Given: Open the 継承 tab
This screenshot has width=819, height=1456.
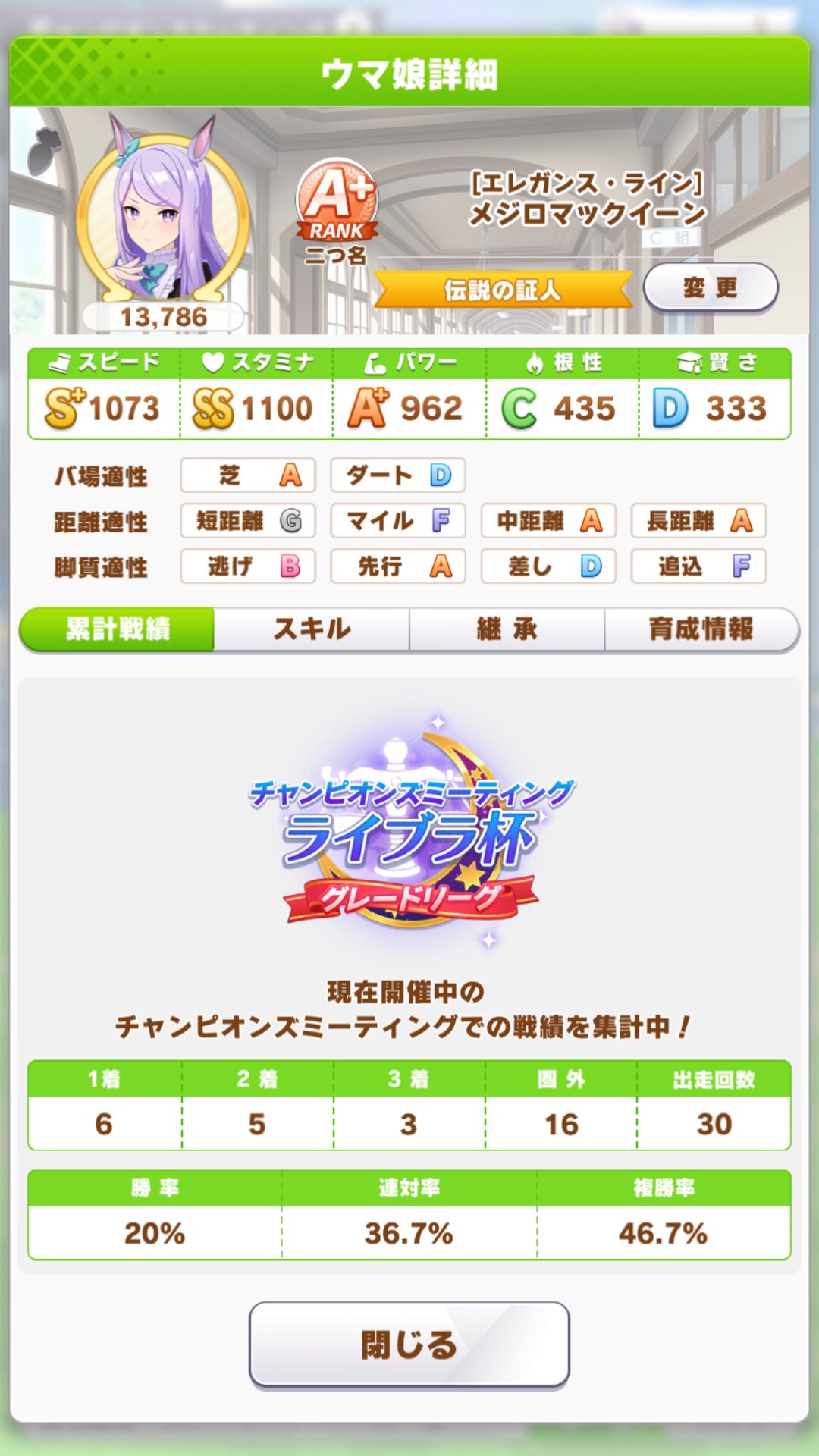Looking at the screenshot, I should [x=507, y=629].
